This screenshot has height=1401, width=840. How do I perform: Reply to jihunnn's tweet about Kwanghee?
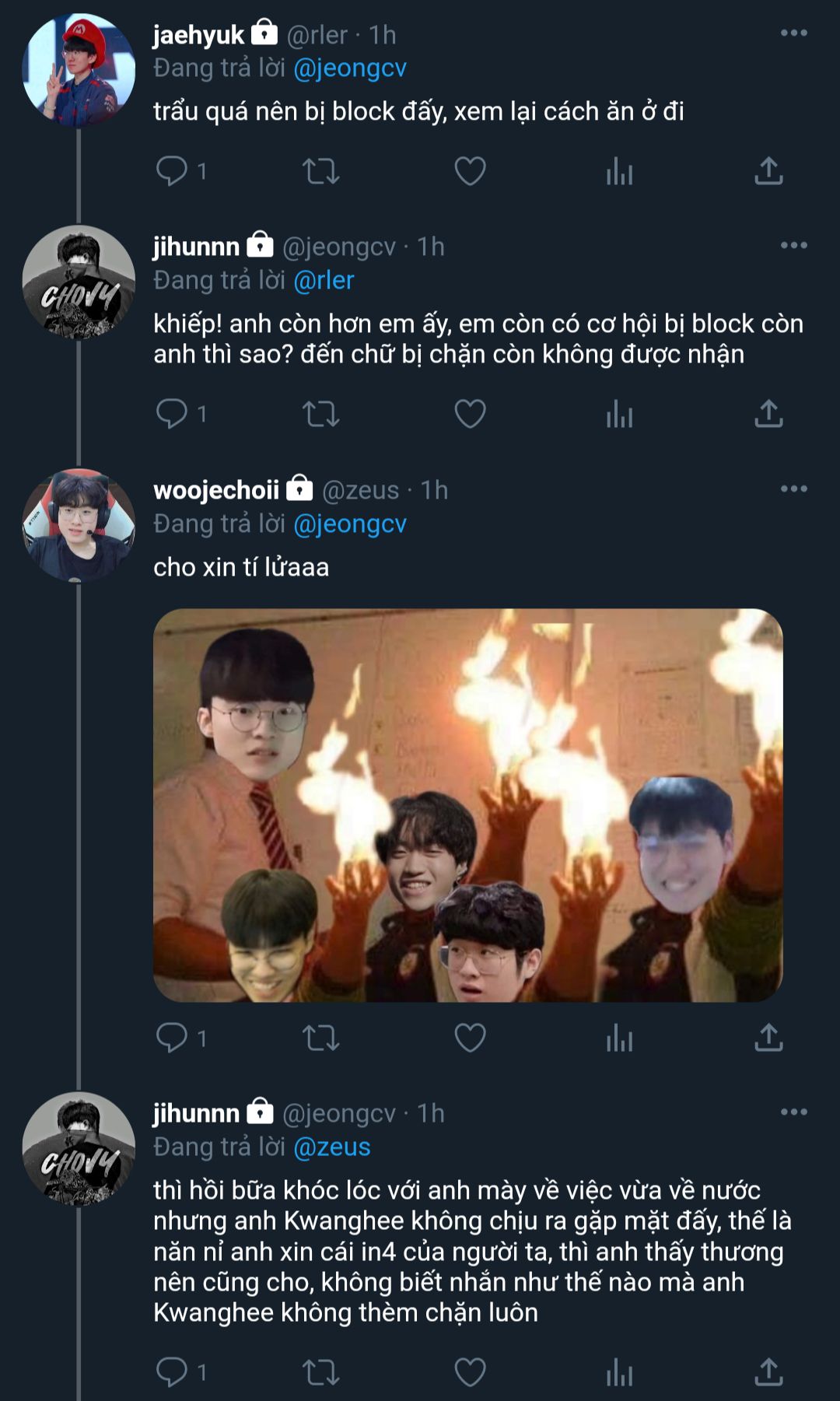(x=172, y=1372)
